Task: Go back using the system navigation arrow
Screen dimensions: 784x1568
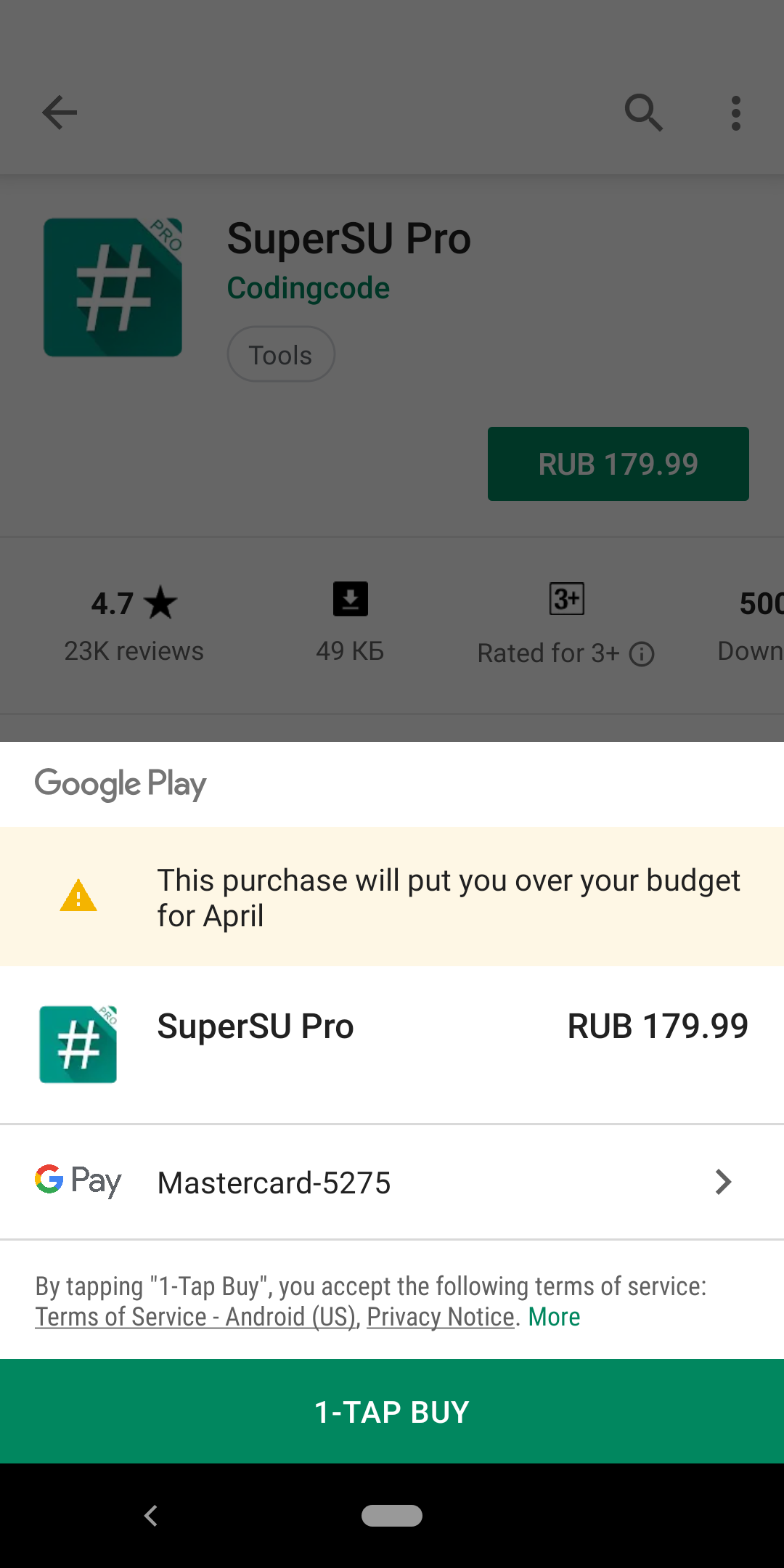Action: click(151, 1516)
